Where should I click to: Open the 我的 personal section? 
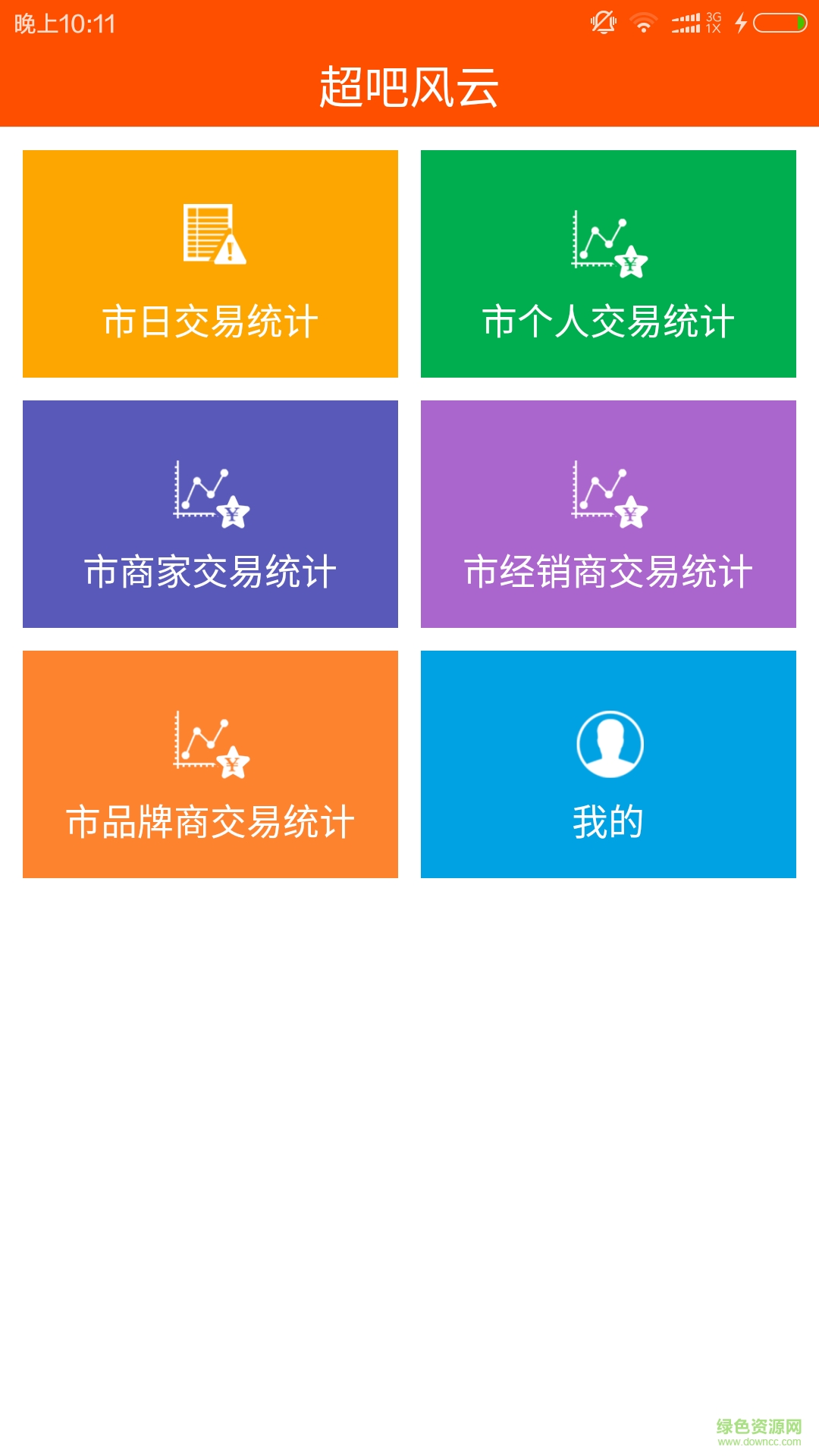click(610, 764)
